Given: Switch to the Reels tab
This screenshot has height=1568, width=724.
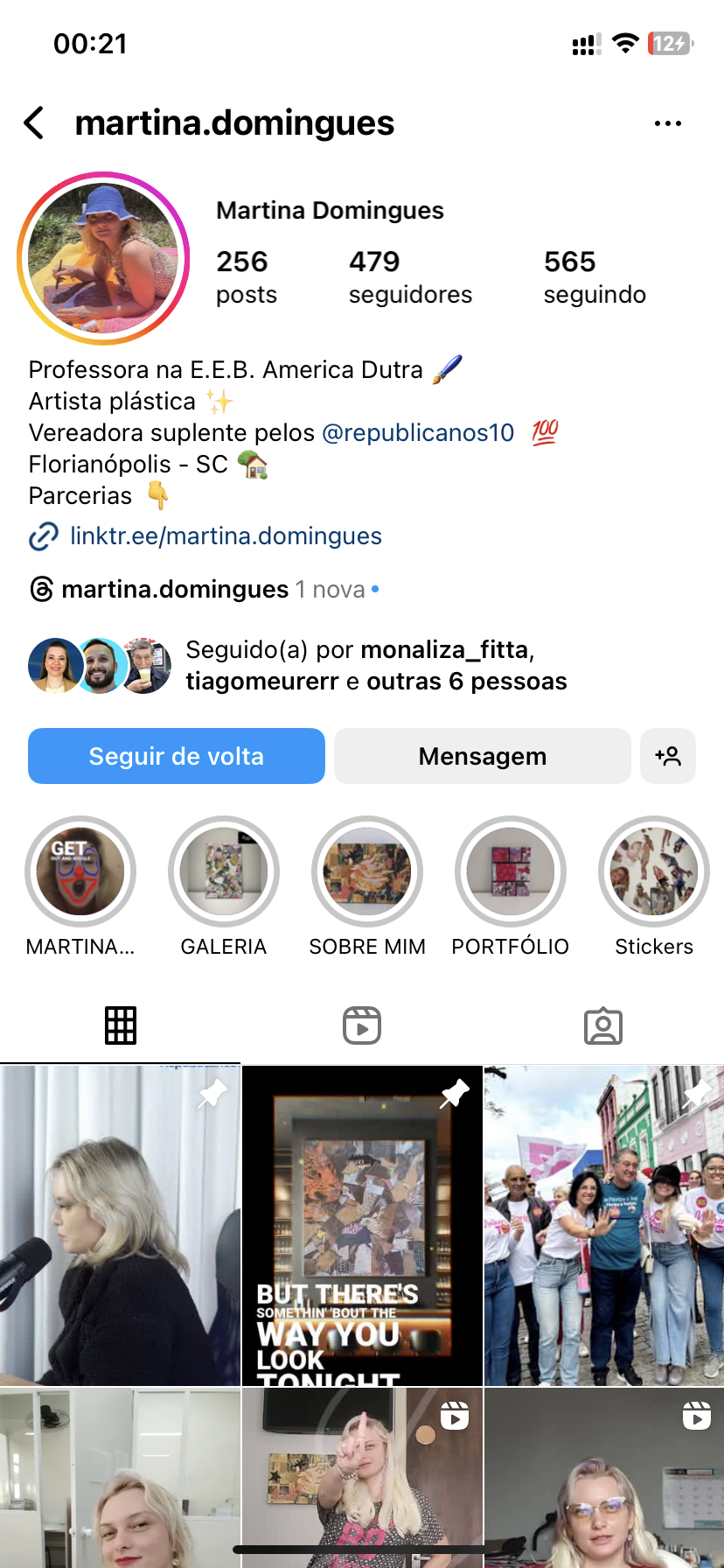Looking at the screenshot, I should pos(362,1025).
